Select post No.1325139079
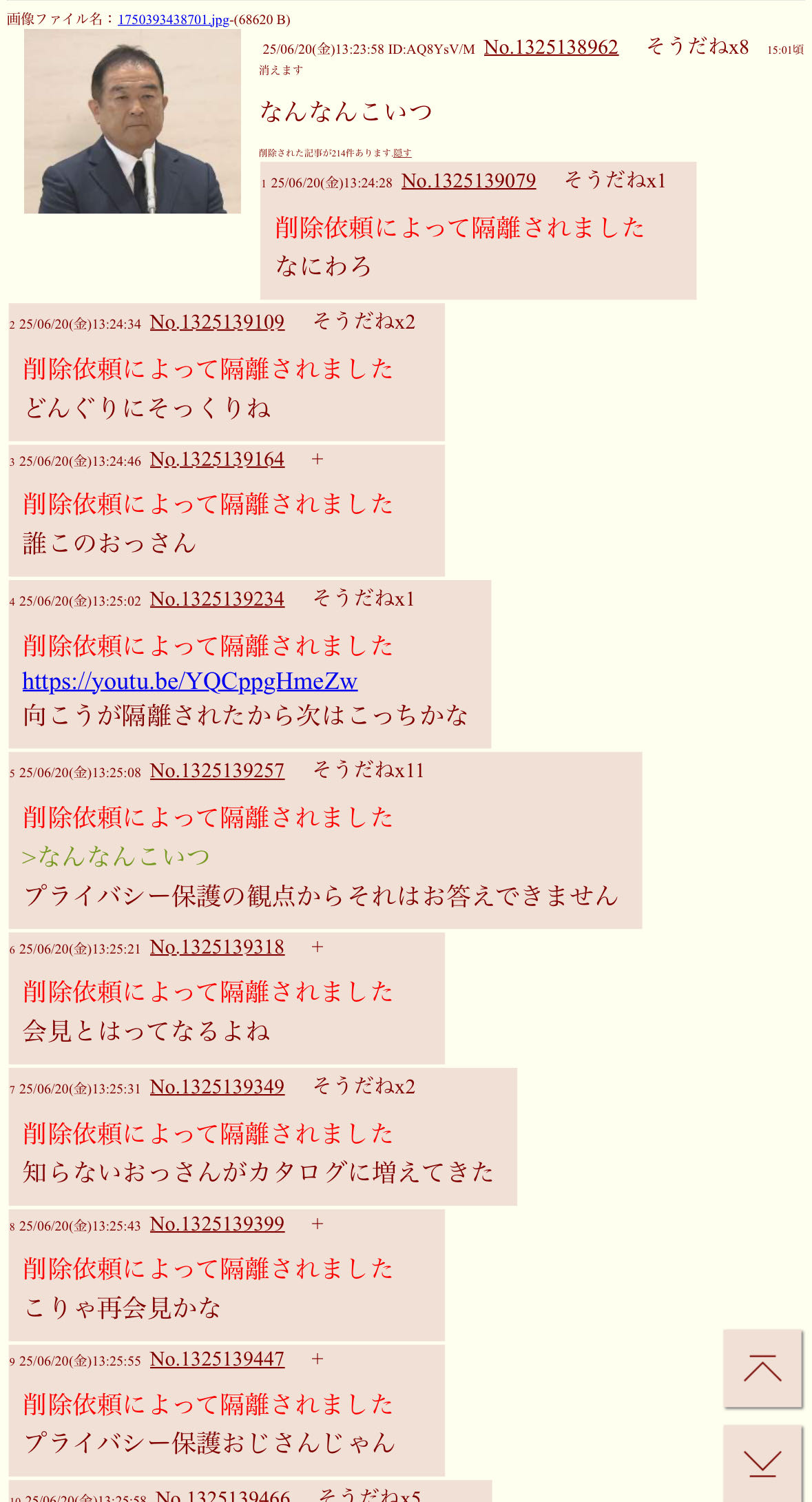The image size is (812, 1502). pos(468,181)
